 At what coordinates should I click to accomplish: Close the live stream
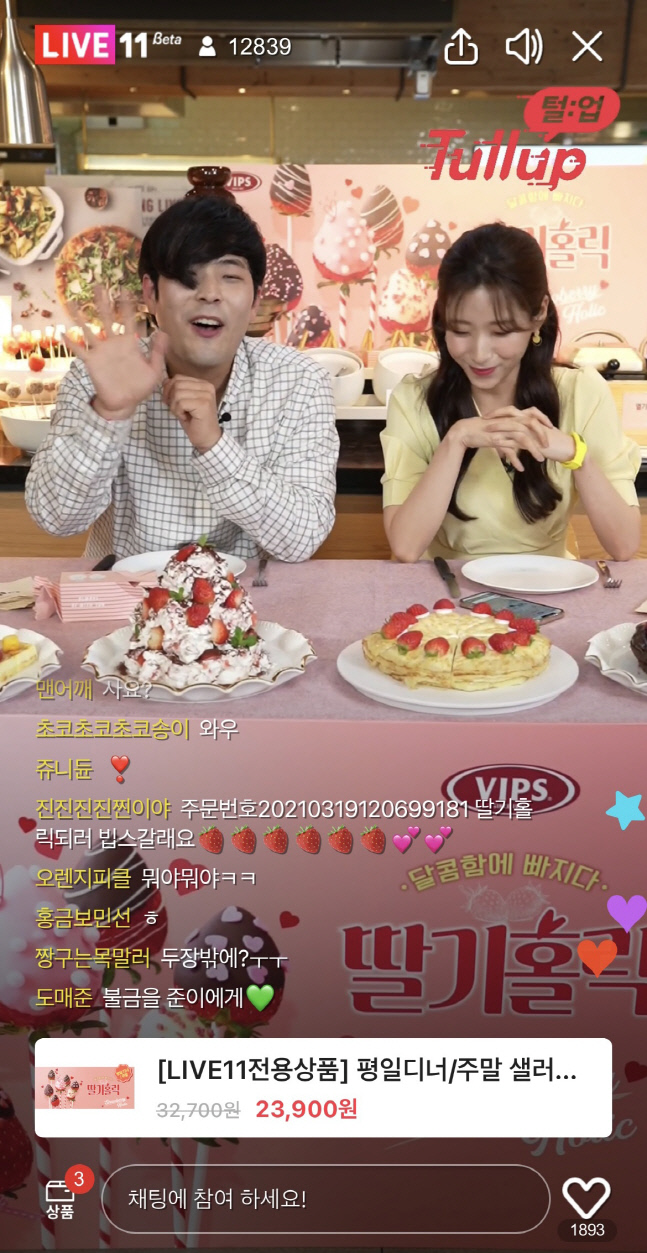(587, 46)
